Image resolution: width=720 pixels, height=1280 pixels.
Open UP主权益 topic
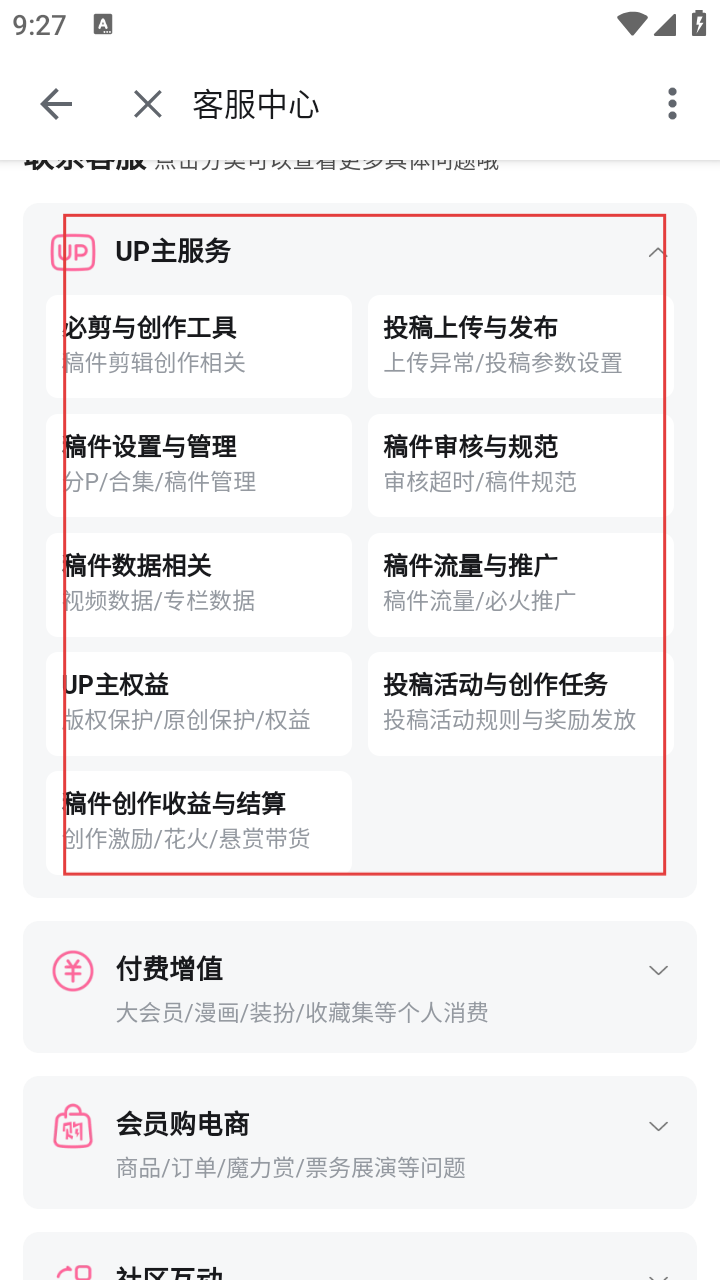(x=199, y=703)
